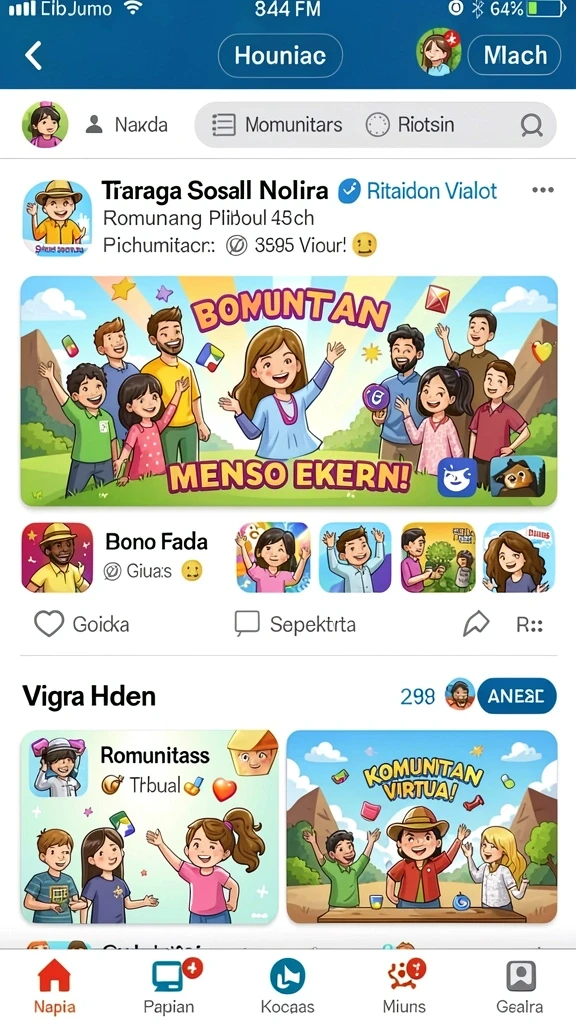Select the Riotsin filter
576x1024 pixels.
pyautogui.click(x=409, y=124)
